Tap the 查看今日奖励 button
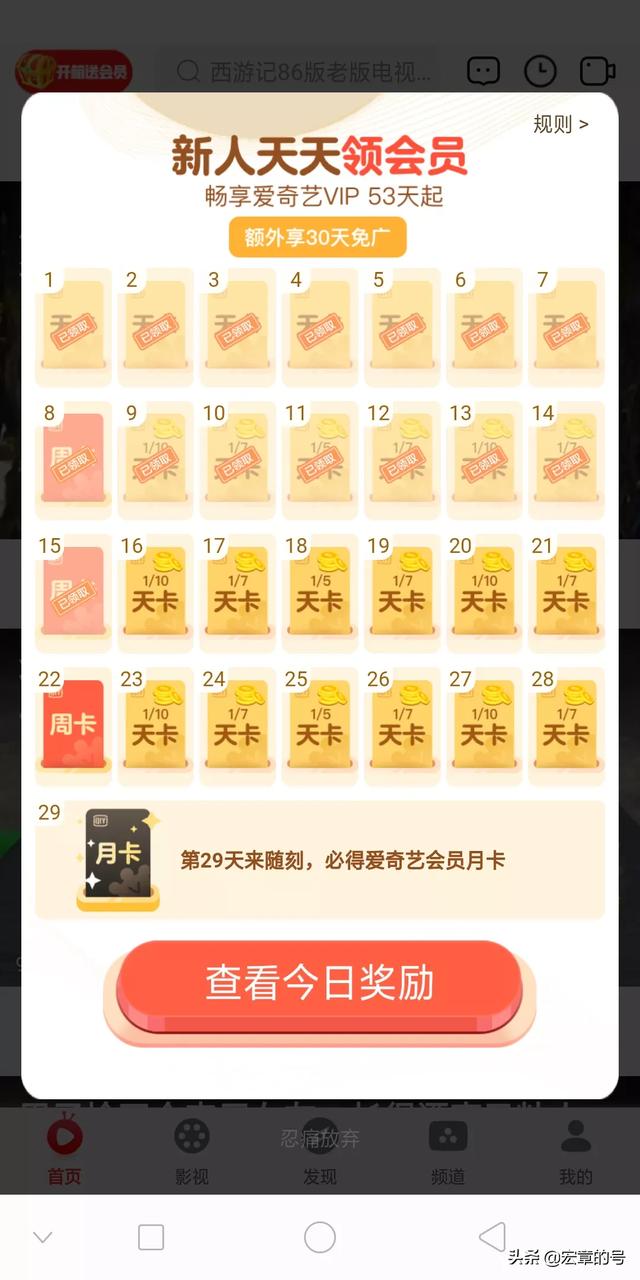This screenshot has height=1280, width=640. tap(320, 984)
